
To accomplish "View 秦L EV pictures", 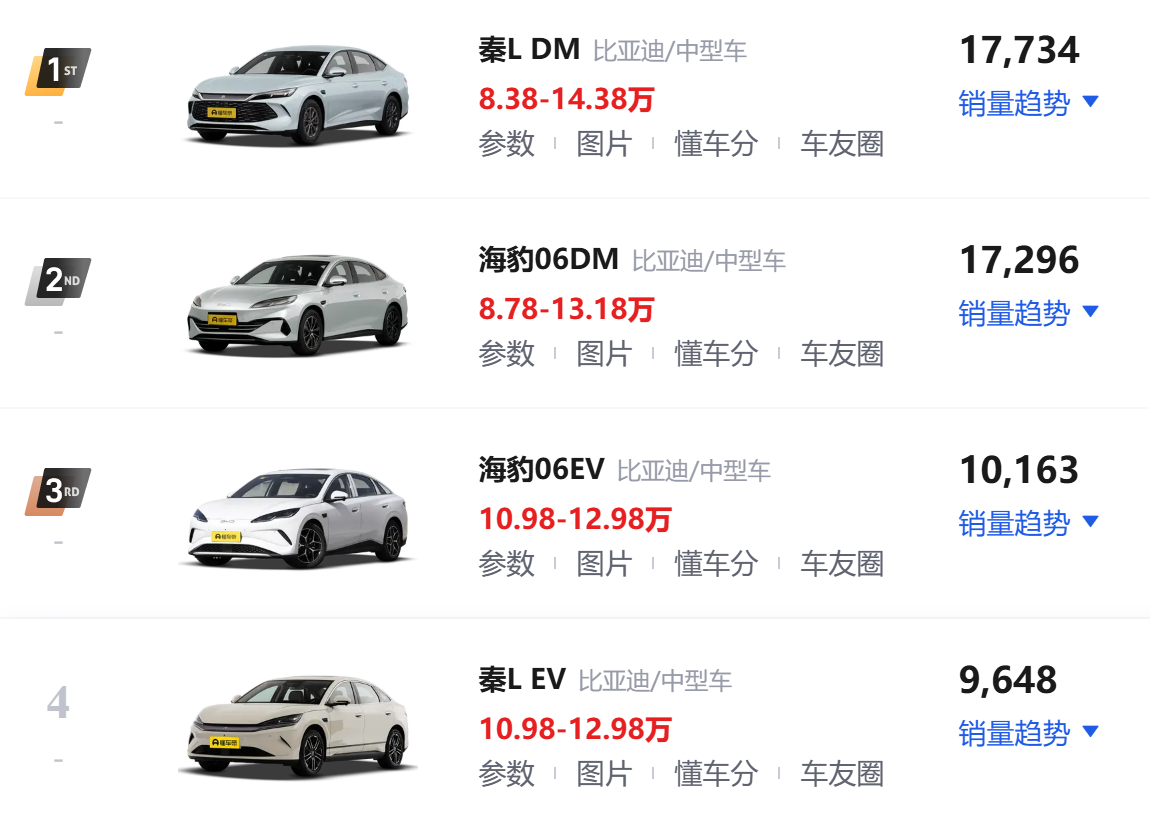I will pyautogui.click(x=604, y=774).
